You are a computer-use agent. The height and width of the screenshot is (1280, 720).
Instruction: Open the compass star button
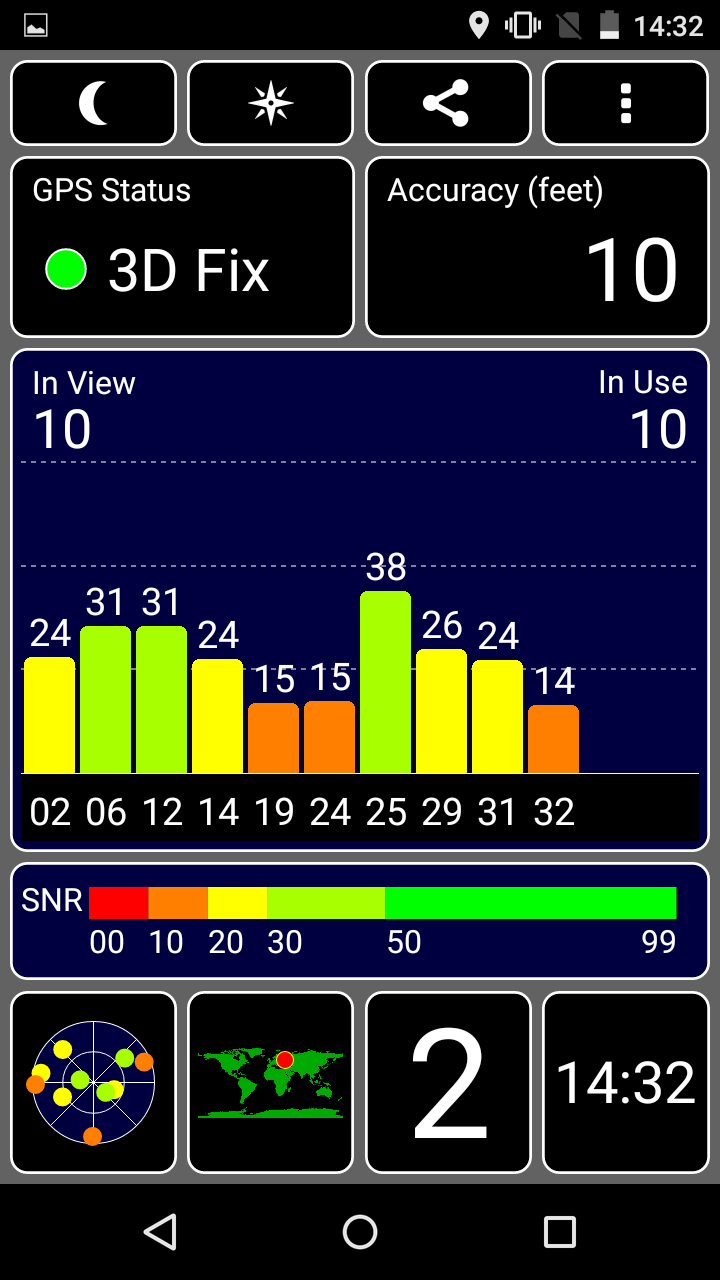point(271,103)
